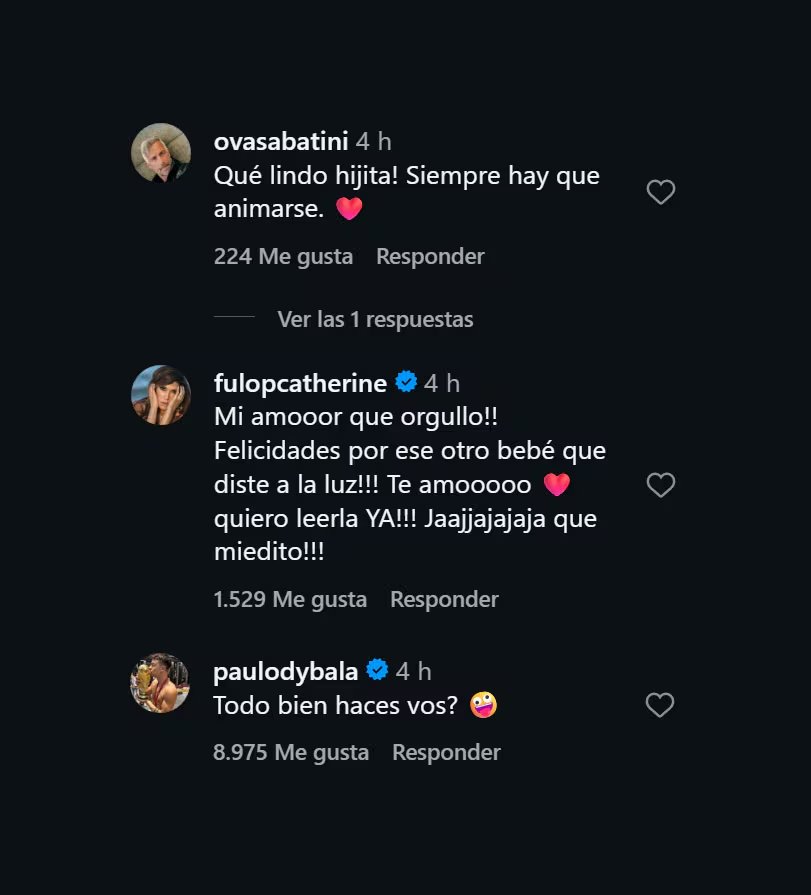
Task: View '8.975 Me gusta' on paulodybala's comment
Action: click(291, 752)
